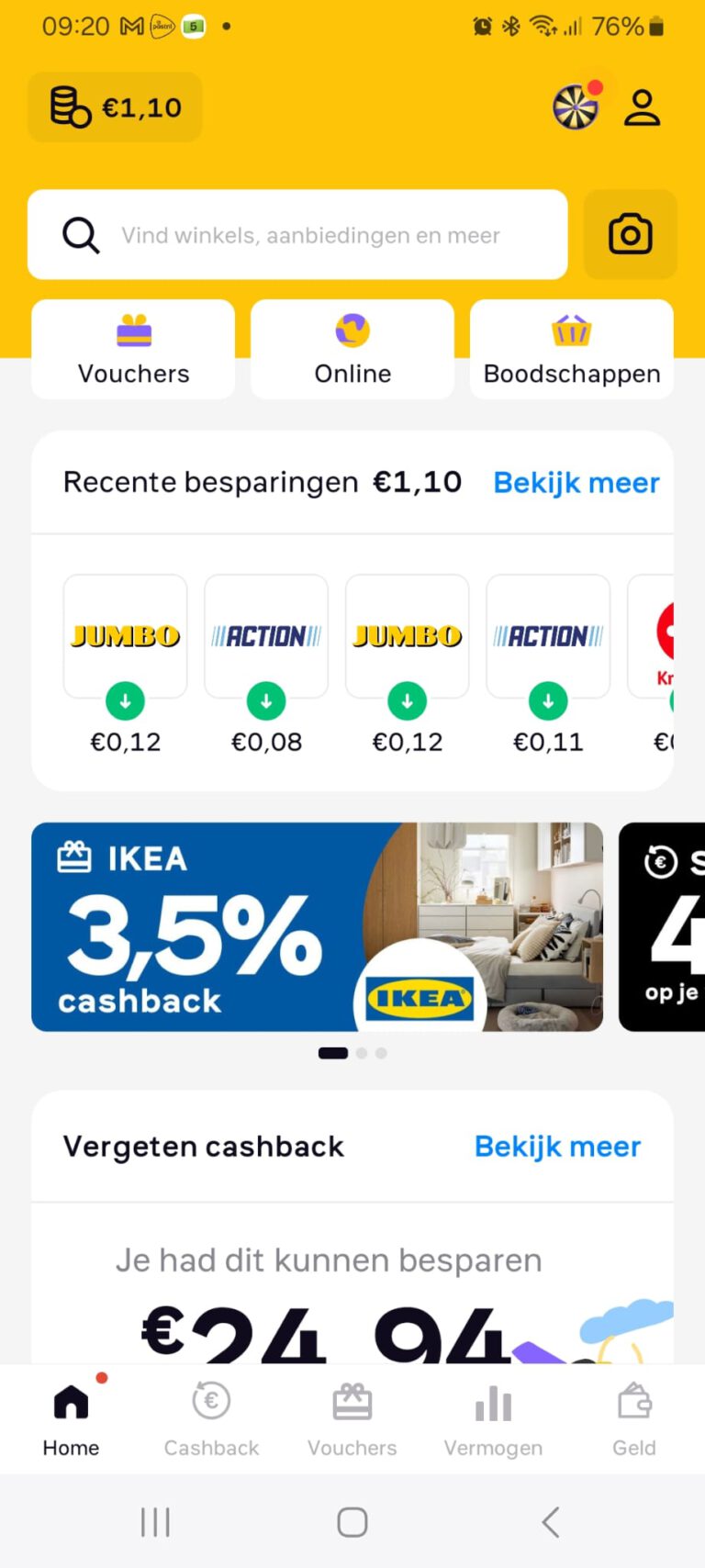Select the Online shortcut card
This screenshot has width=705, height=1568.
click(352, 350)
